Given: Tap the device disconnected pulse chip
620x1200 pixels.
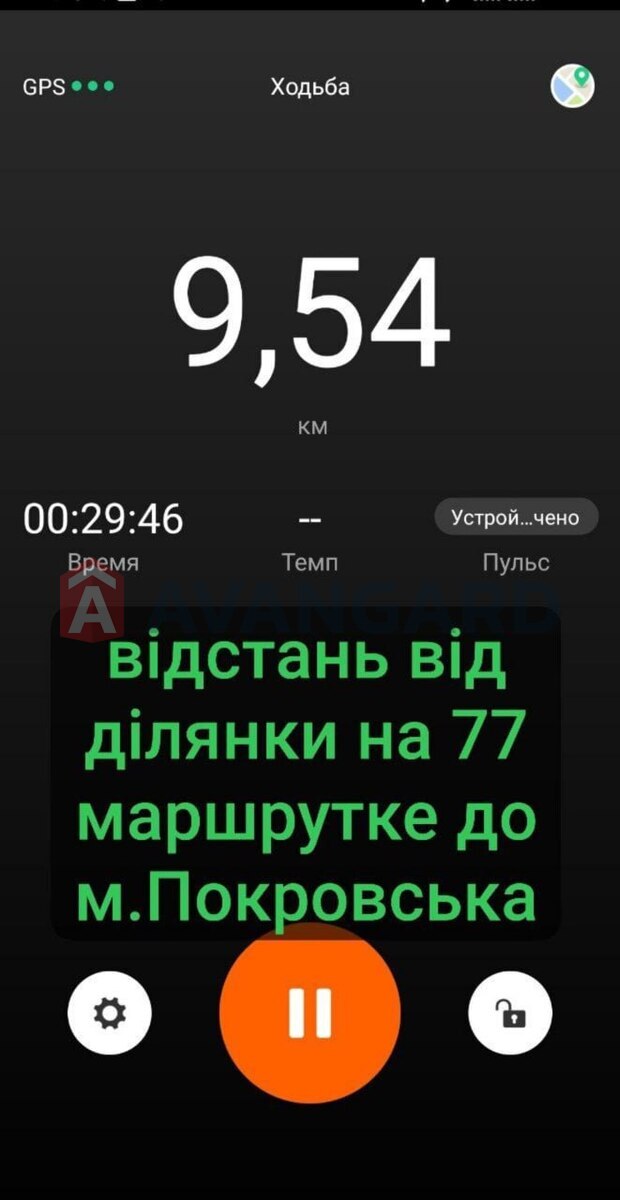Looking at the screenshot, I should pos(515,518).
